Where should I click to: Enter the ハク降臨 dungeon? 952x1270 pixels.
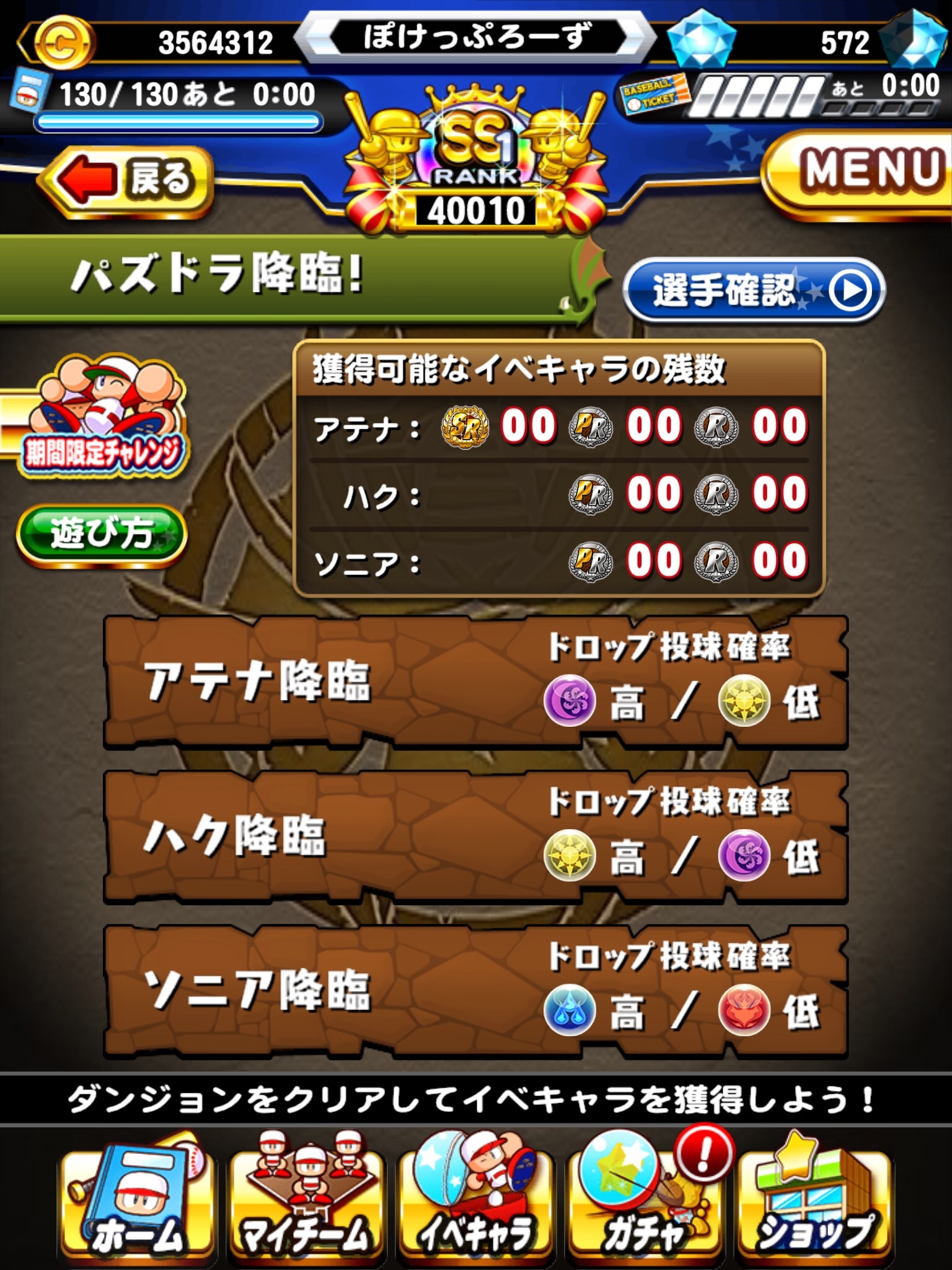pyautogui.click(x=475, y=837)
